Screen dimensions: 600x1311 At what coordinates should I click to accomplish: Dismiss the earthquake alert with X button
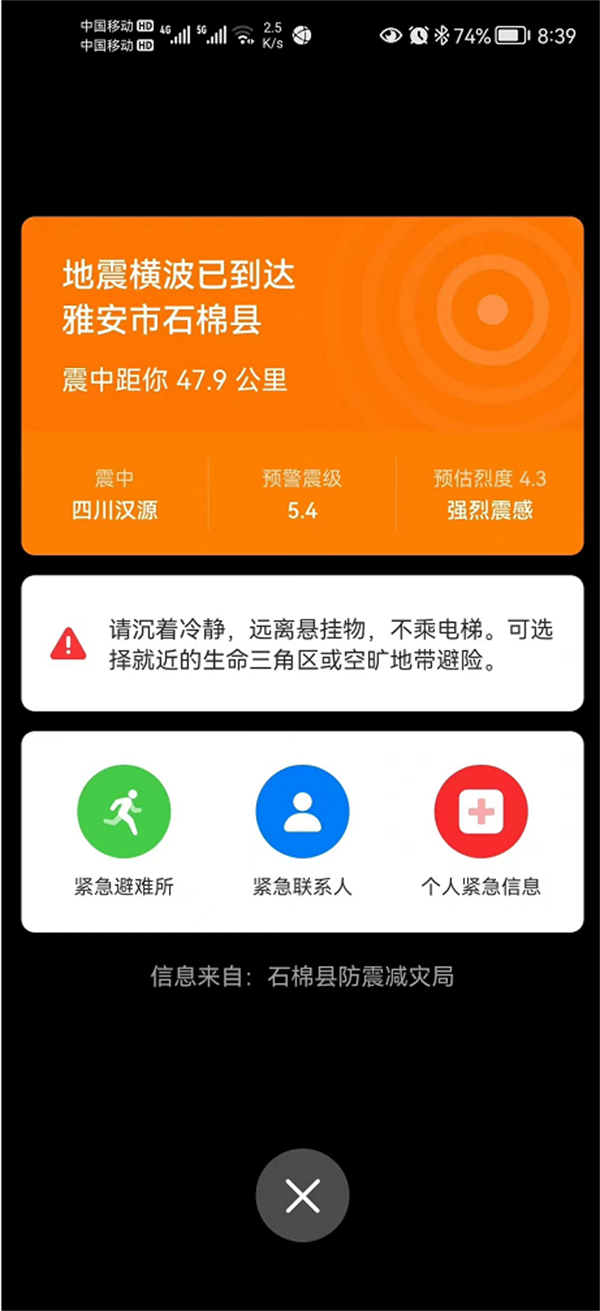(x=302, y=1195)
